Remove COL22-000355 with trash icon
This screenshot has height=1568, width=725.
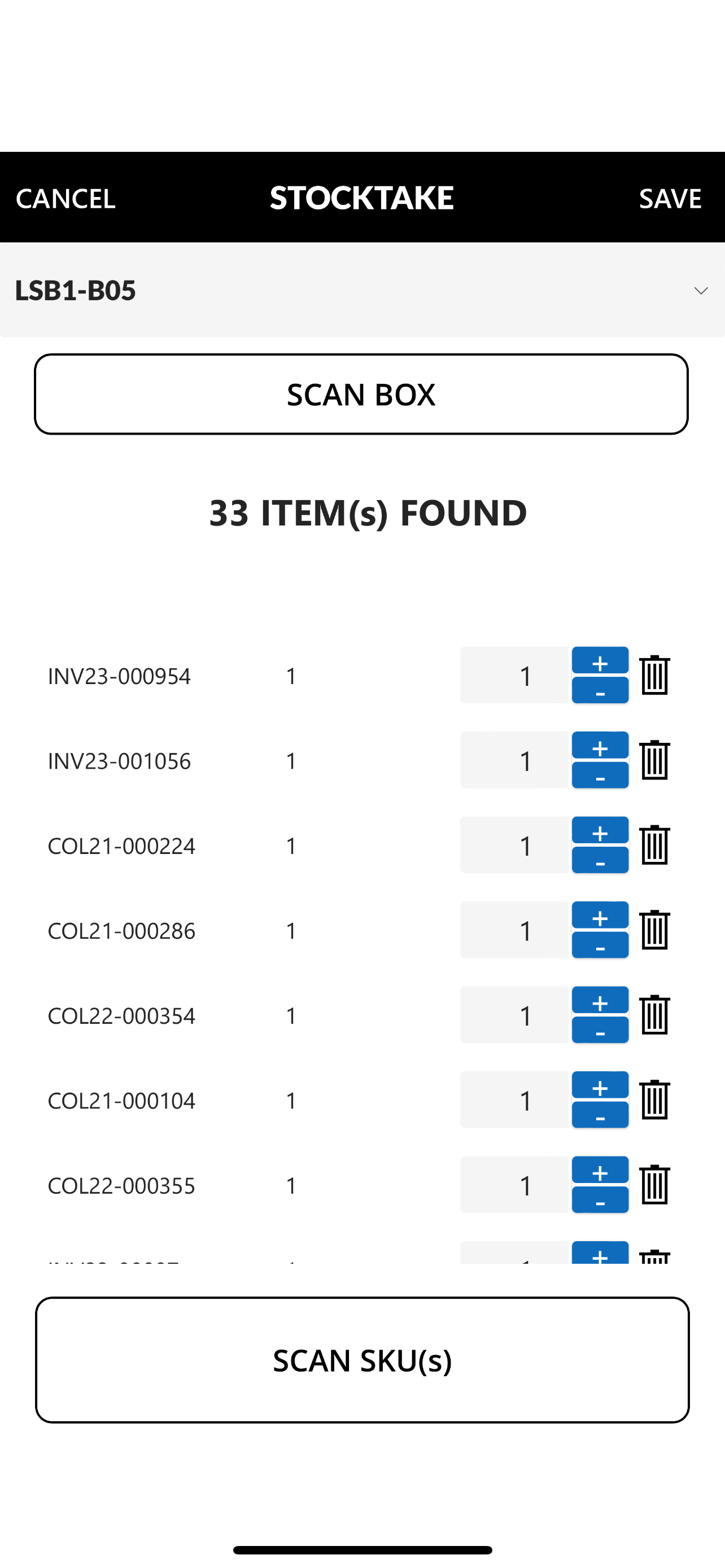point(655,1185)
